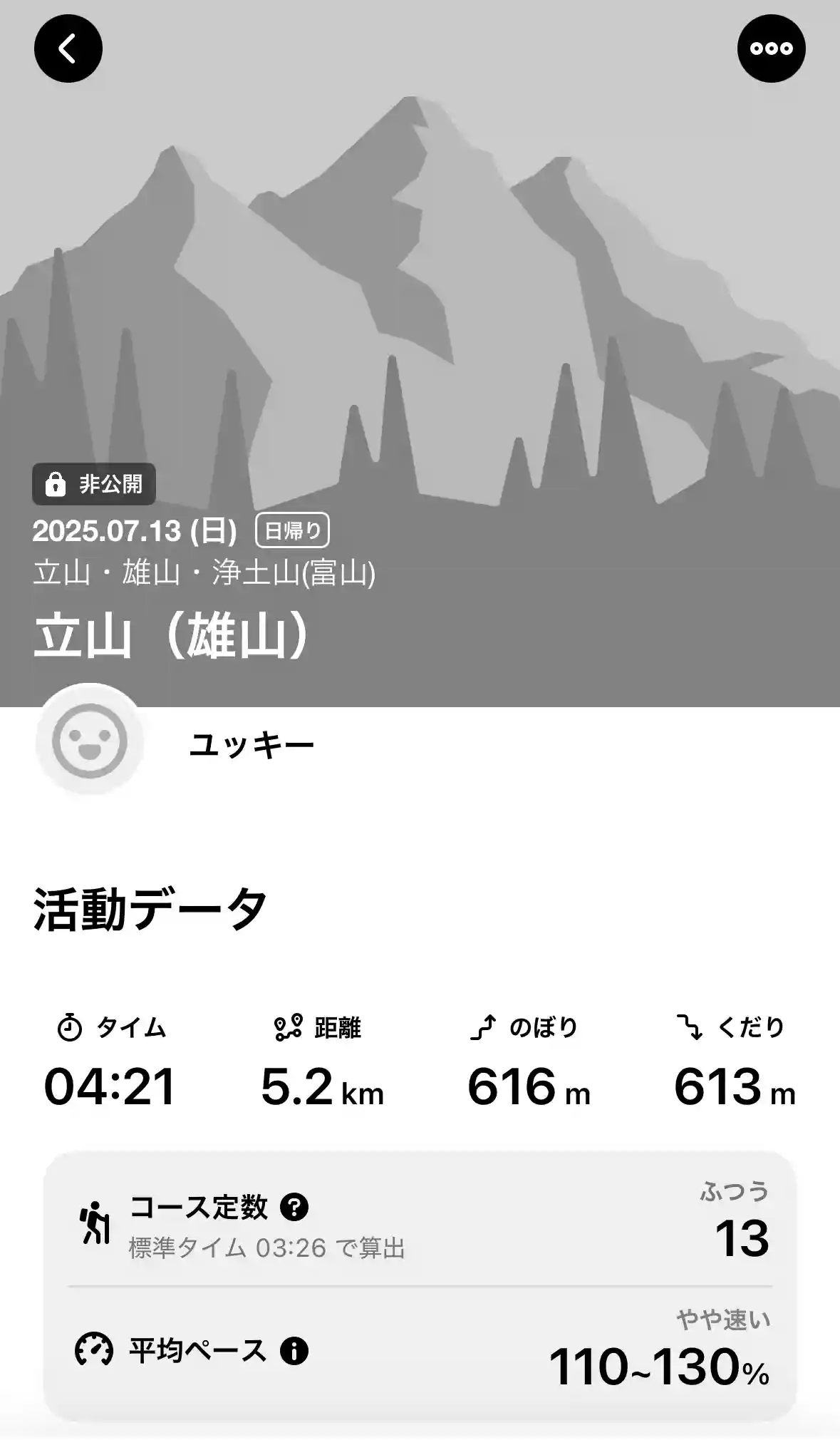
Task: Open ユッキー's profile avatar
Action: click(x=90, y=741)
